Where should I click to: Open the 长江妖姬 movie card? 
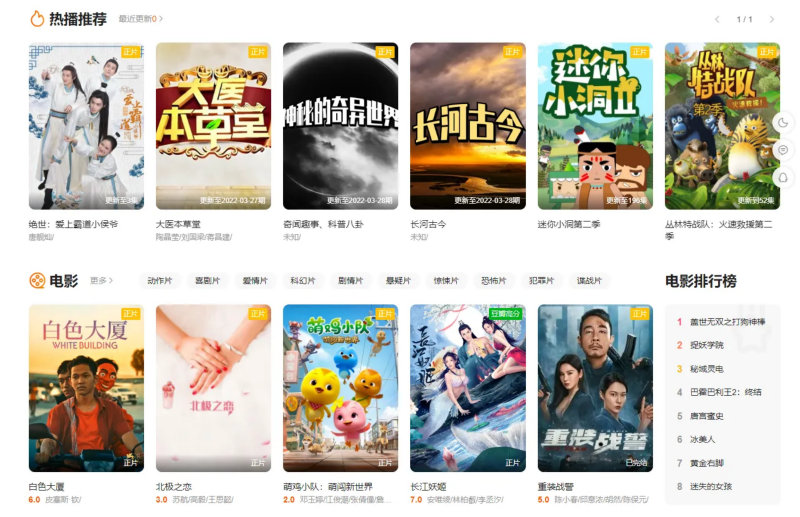pyautogui.click(x=467, y=388)
